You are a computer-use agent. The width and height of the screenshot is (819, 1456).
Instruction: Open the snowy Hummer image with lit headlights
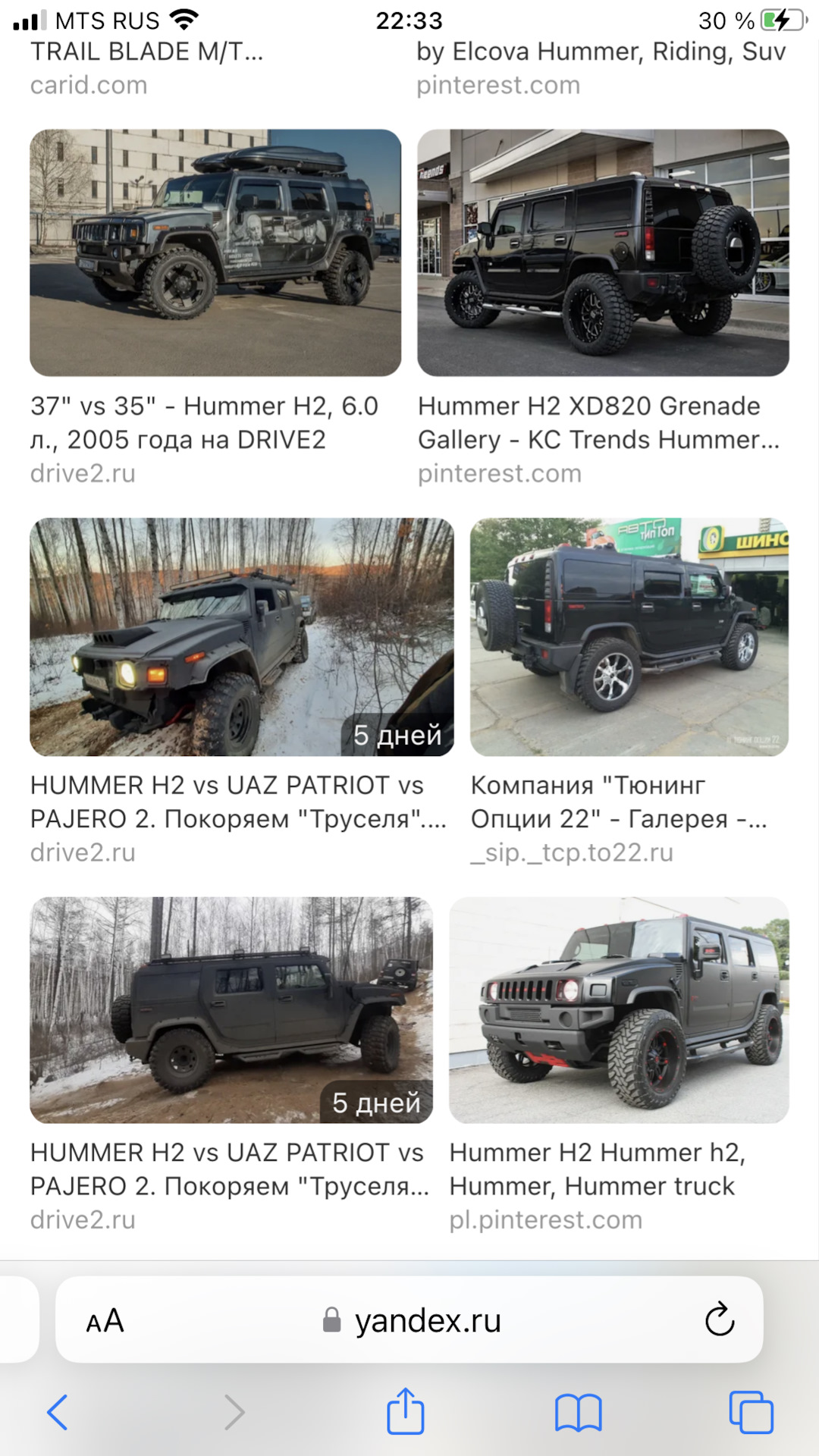point(241,636)
